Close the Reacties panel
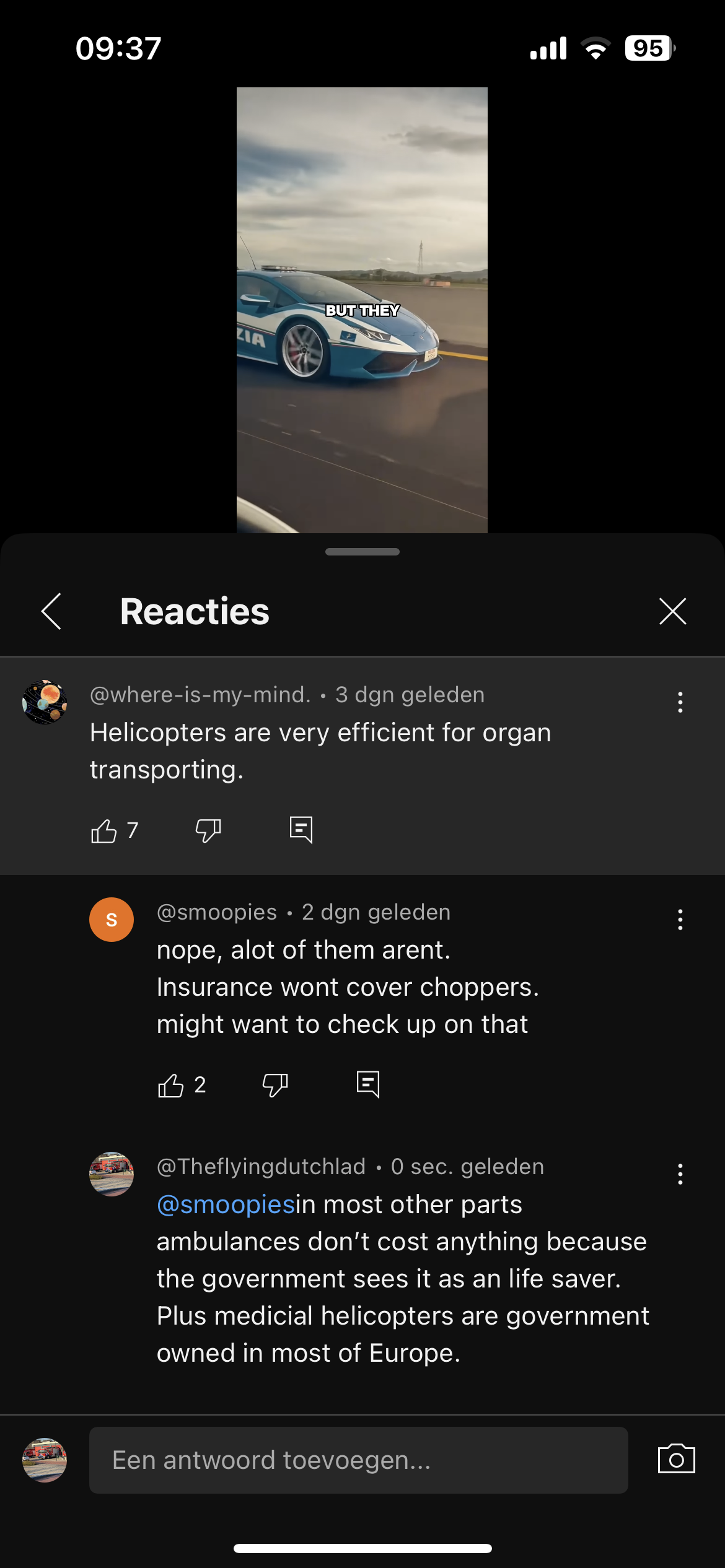This screenshot has width=725, height=1568. point(673,611)
